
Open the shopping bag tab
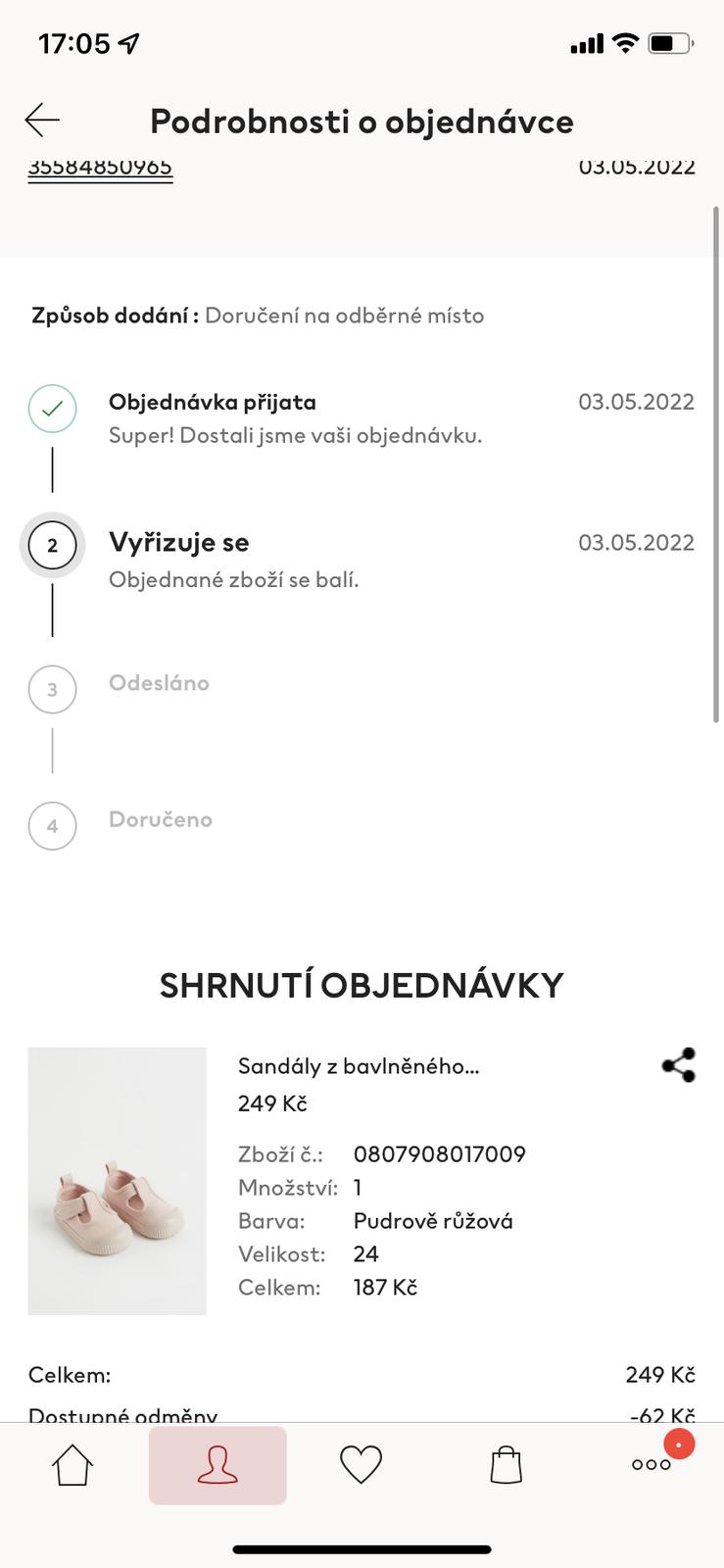click(x=506, y=1465)
